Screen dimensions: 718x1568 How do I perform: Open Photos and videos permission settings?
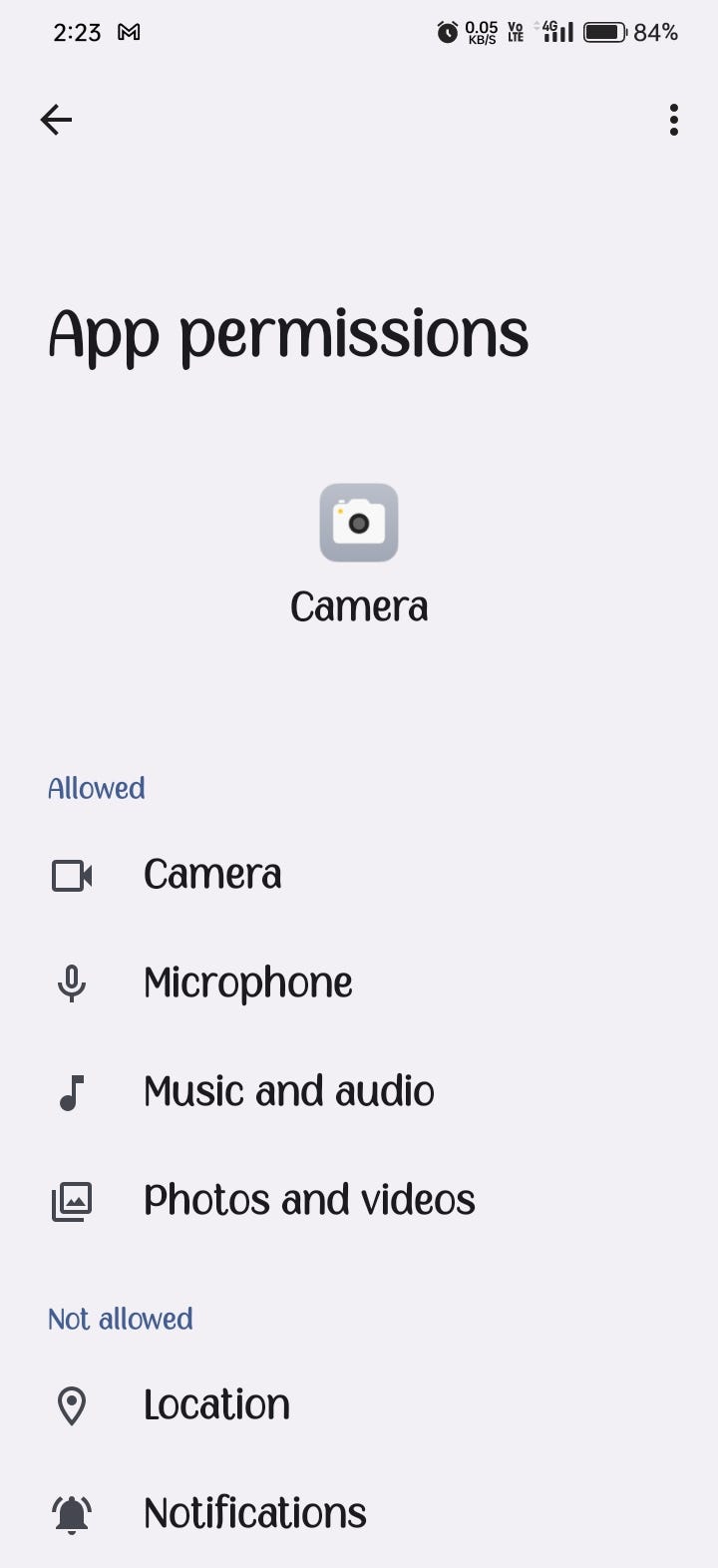click(309, 1201)
